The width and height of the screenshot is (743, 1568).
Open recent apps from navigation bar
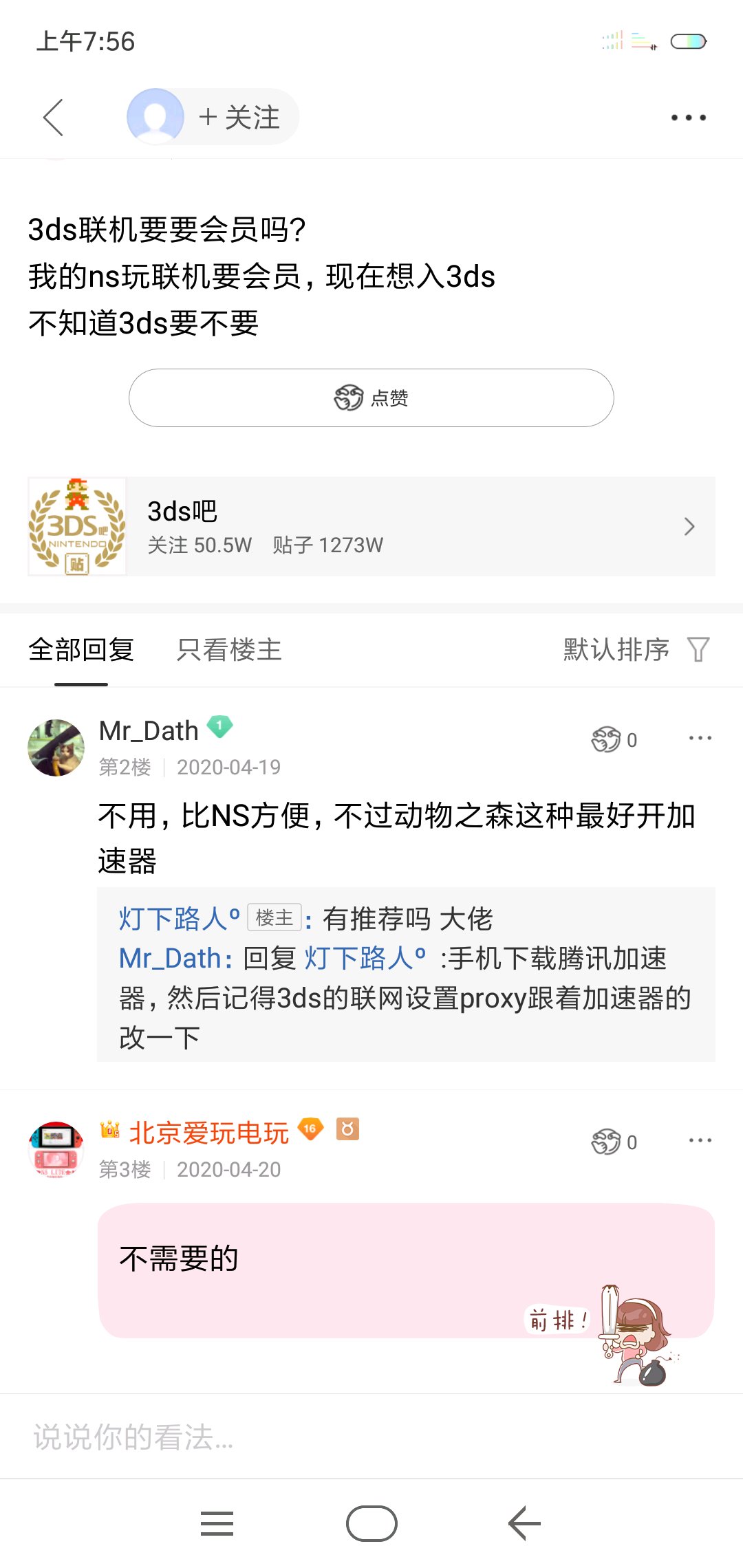pyautogui.click(x=217, y=1524)
